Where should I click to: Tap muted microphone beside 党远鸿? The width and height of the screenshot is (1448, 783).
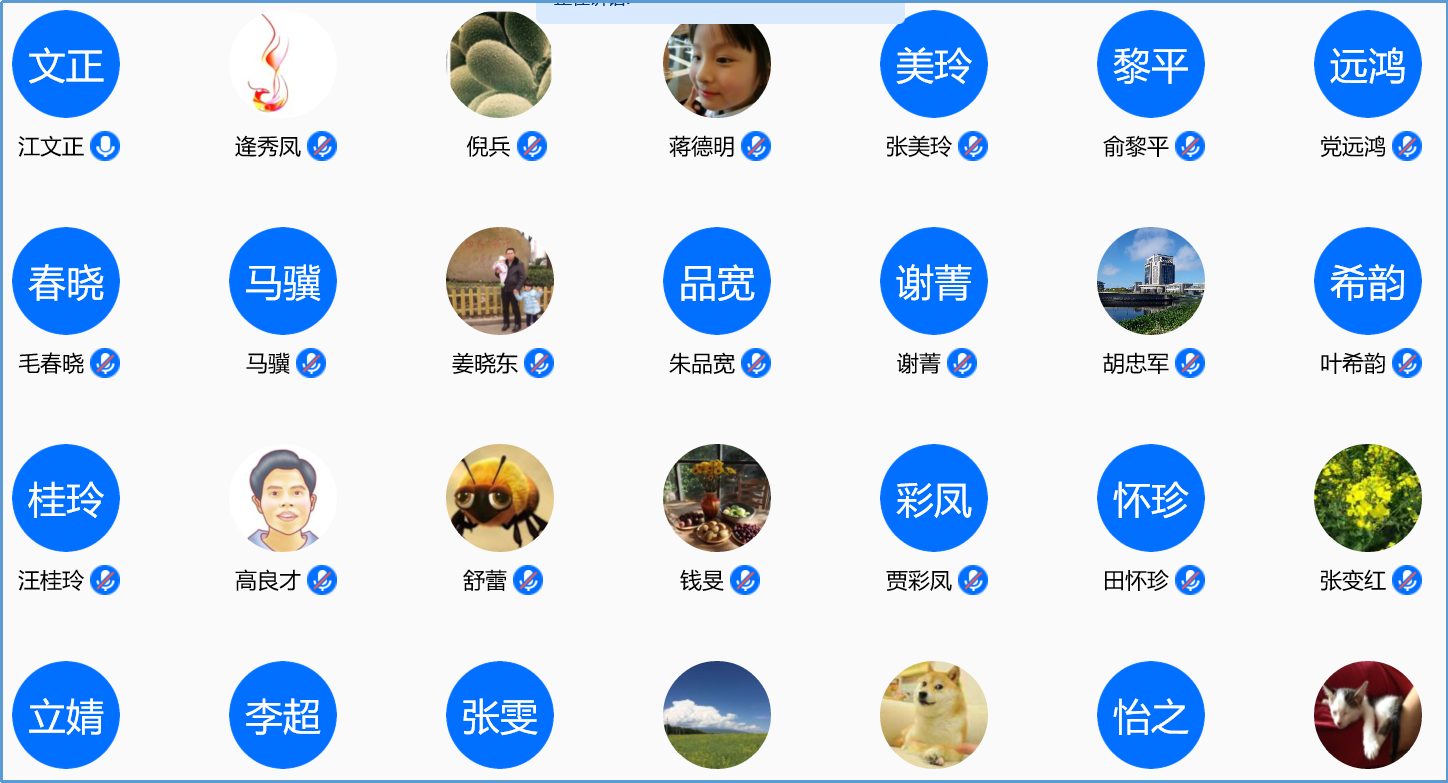[1407, 146]
